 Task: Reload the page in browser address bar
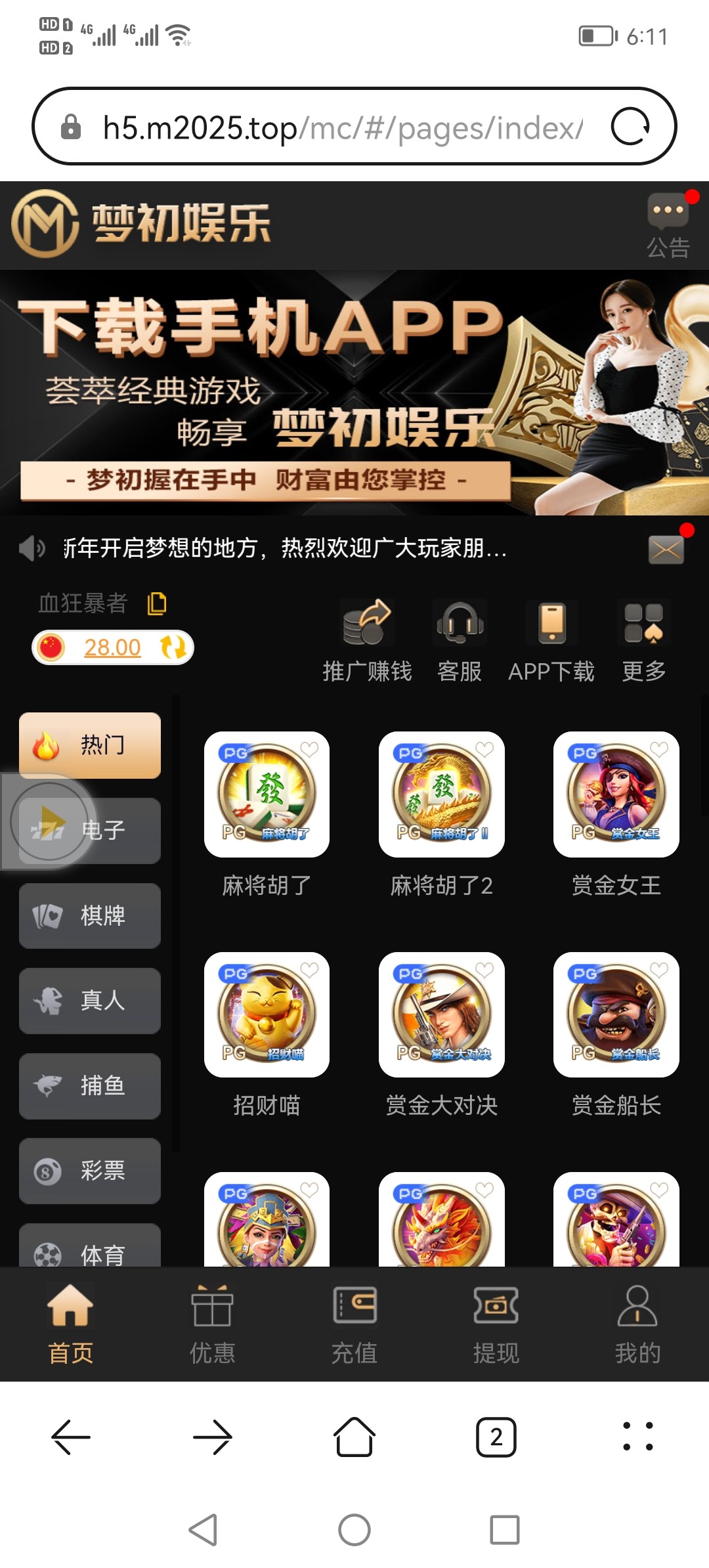(630, 126)
